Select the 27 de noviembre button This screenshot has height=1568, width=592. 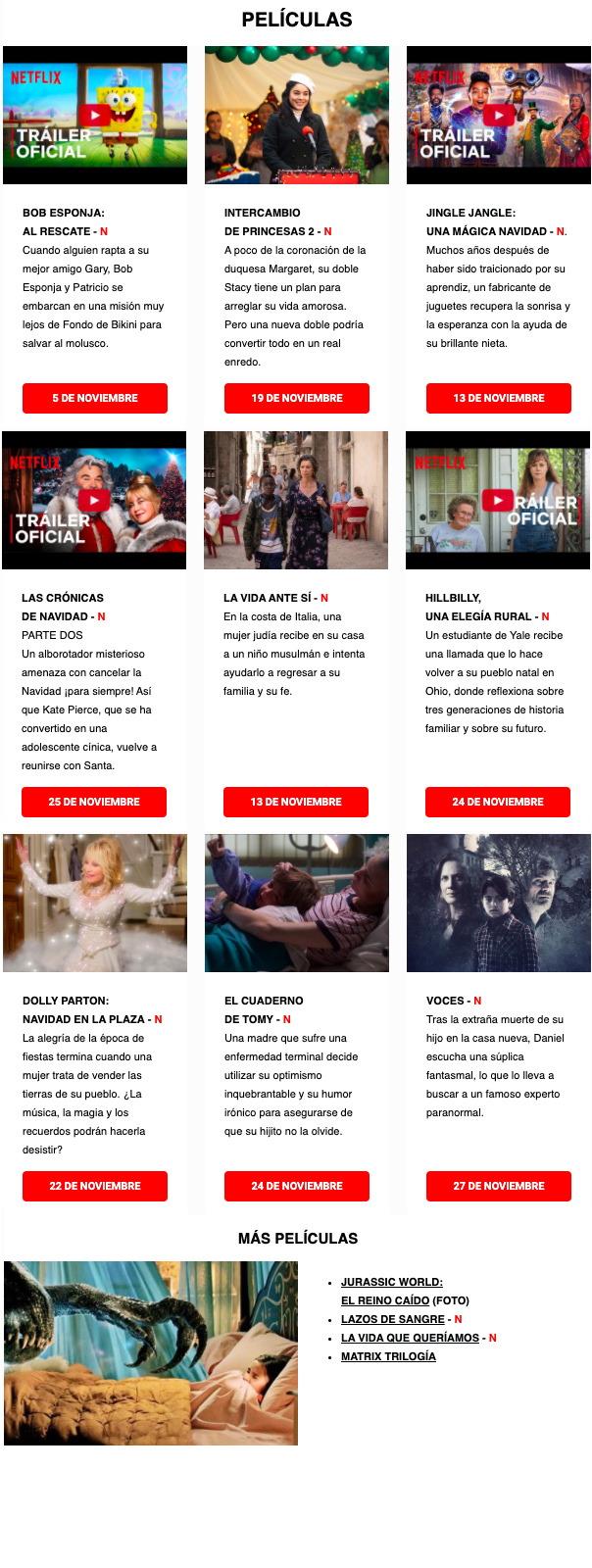coord(498,1186)
